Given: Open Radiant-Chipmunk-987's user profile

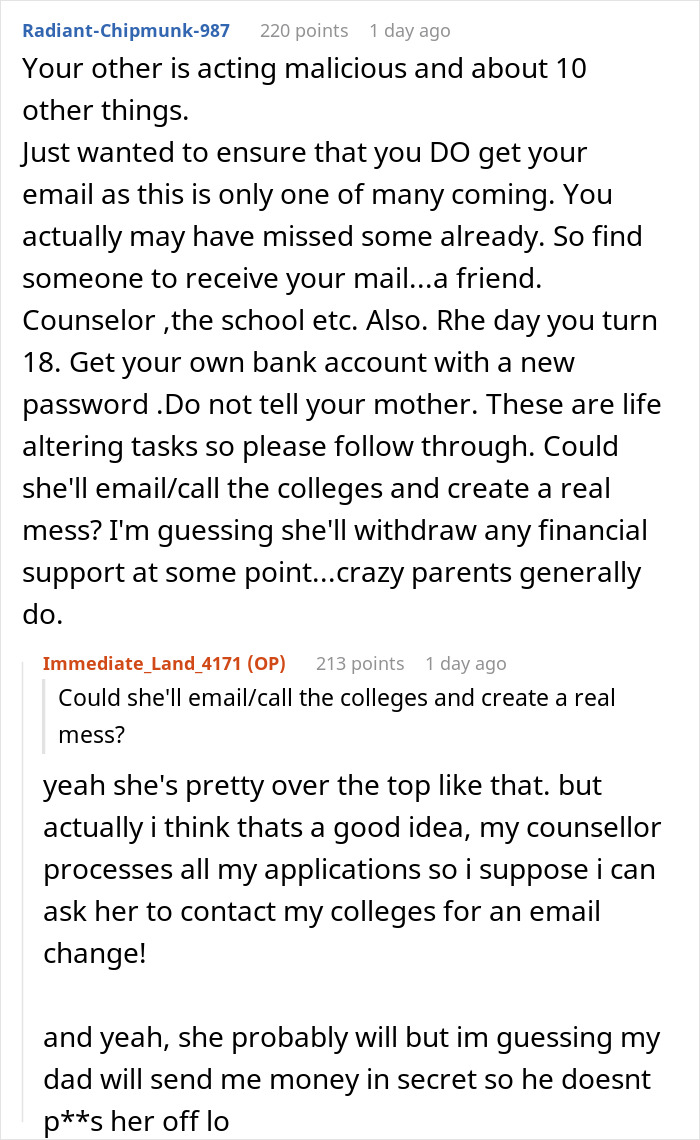Looking at the screenshot, I should pos(126,30).
